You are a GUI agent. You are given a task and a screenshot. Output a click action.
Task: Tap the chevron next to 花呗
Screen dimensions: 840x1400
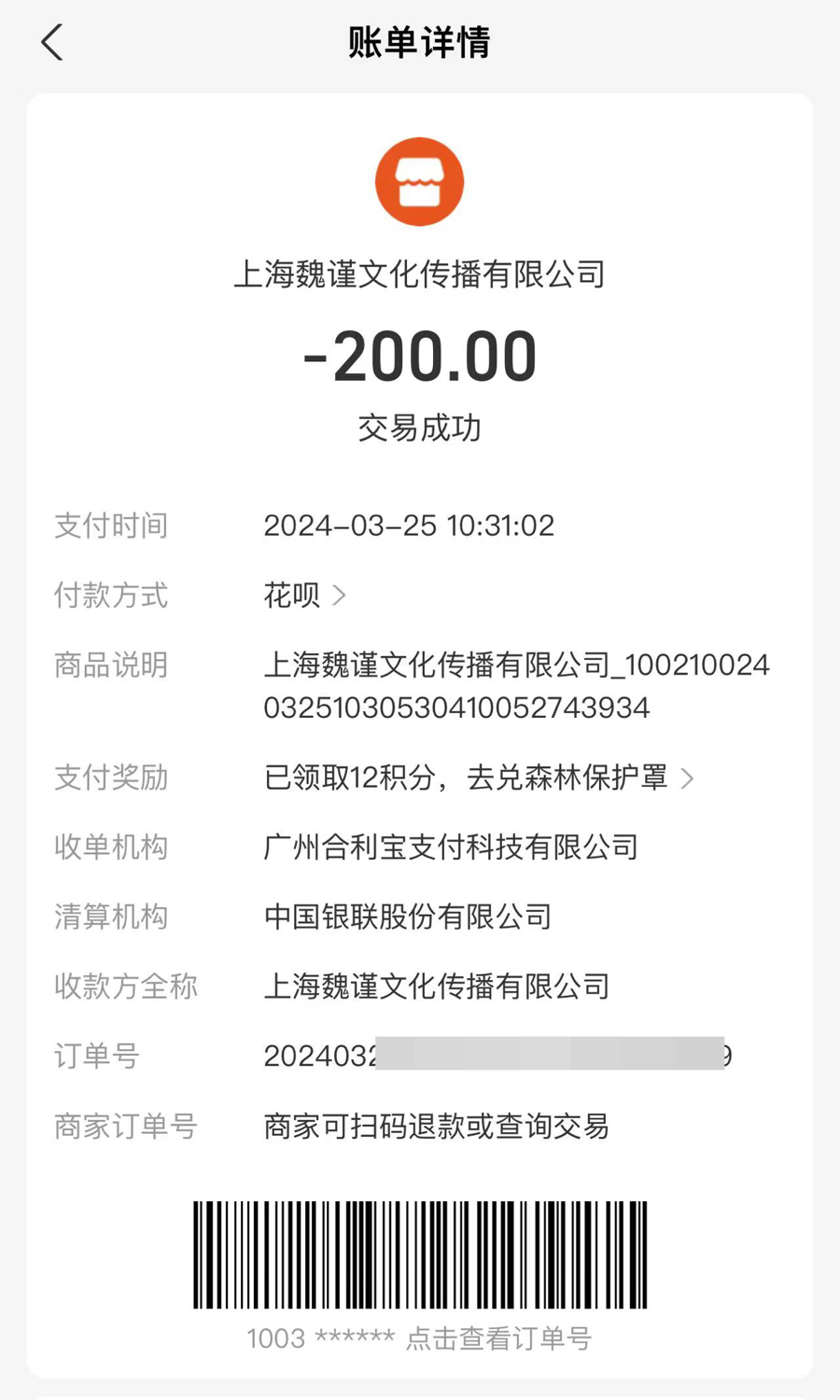tap(339, 595)
